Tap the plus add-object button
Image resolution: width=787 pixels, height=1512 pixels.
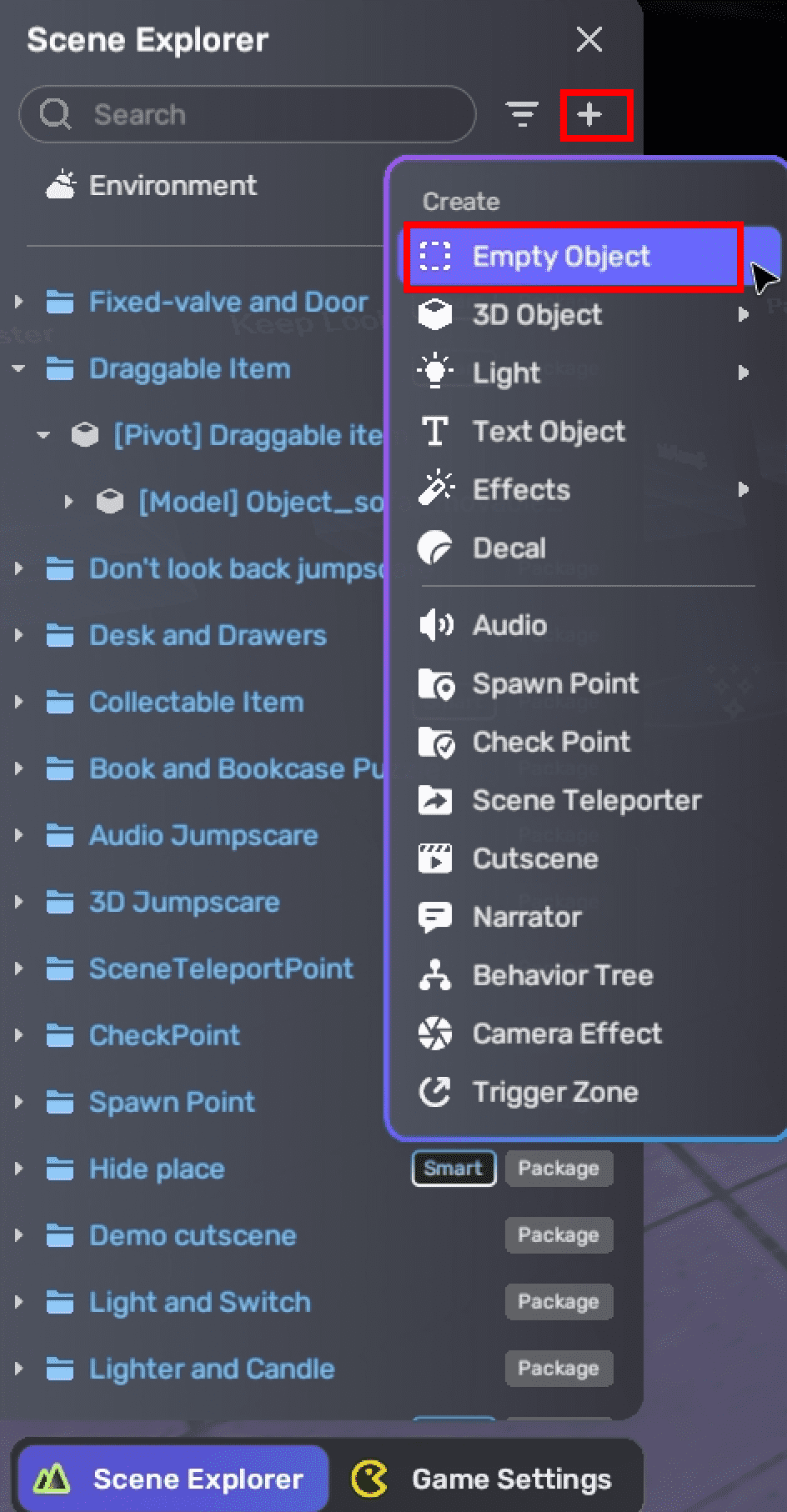click(x=595, y=115)
